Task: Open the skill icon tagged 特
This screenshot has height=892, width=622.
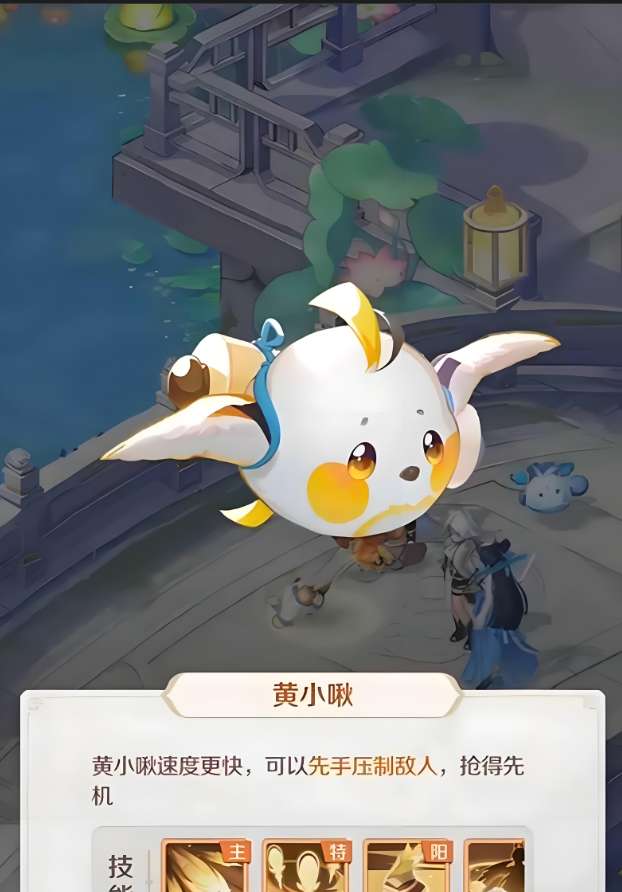Action: coord(307,866)
